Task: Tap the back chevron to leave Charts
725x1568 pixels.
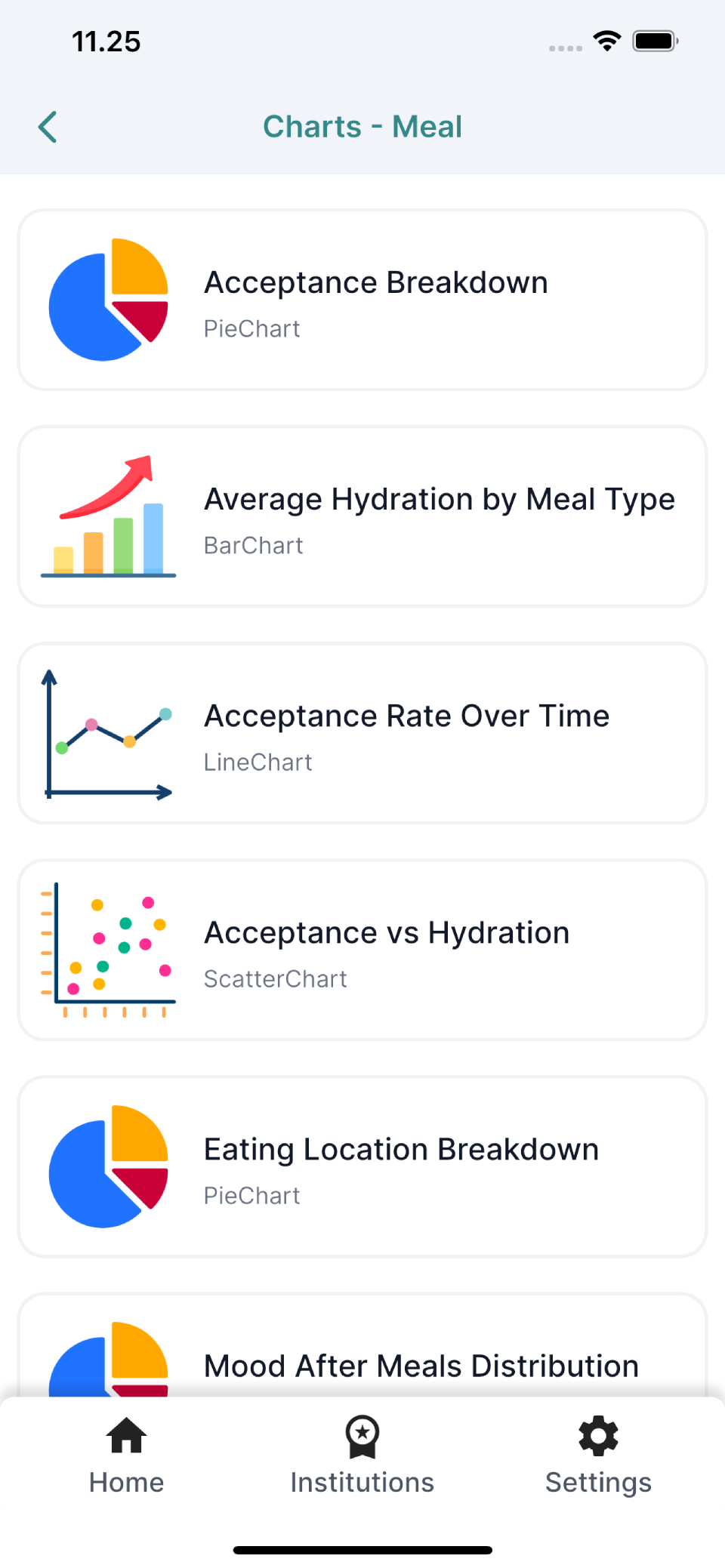Action: pyautogui.click(x=48, y=126)
